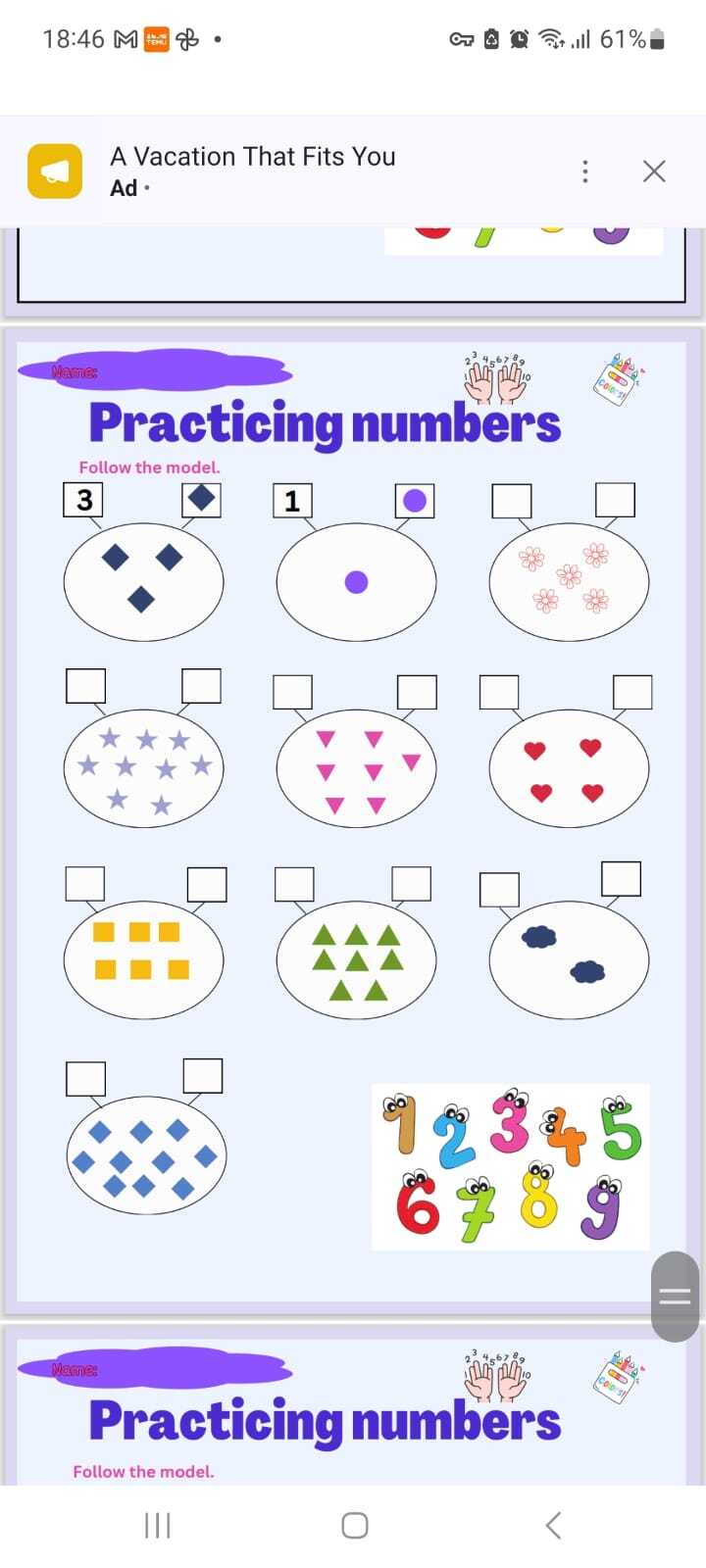Open recent apps
This screenshot has height=1568, width=706.
point(157,1525)
